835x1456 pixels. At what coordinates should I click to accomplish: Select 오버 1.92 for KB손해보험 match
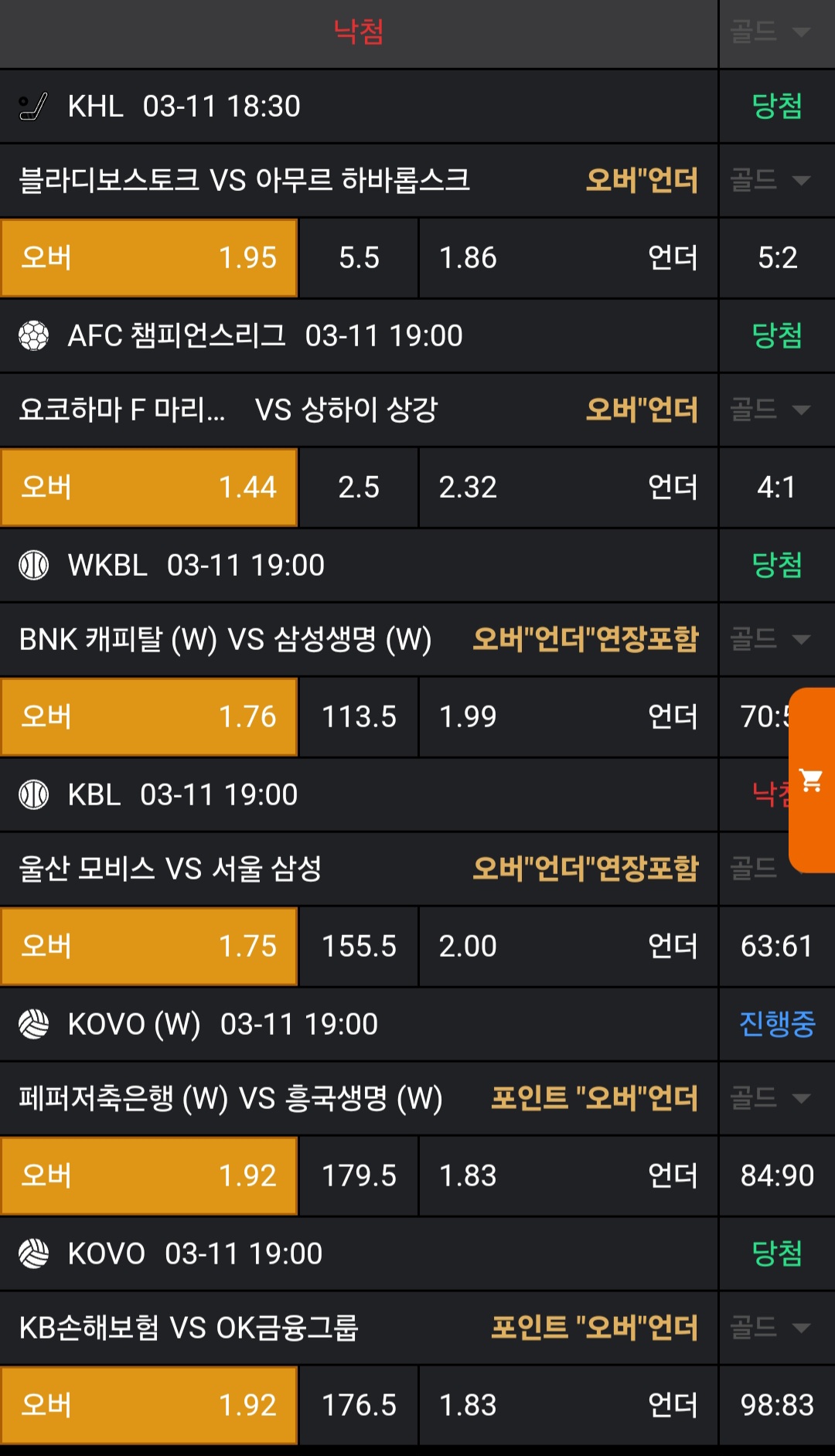[x=149, y=1405]
